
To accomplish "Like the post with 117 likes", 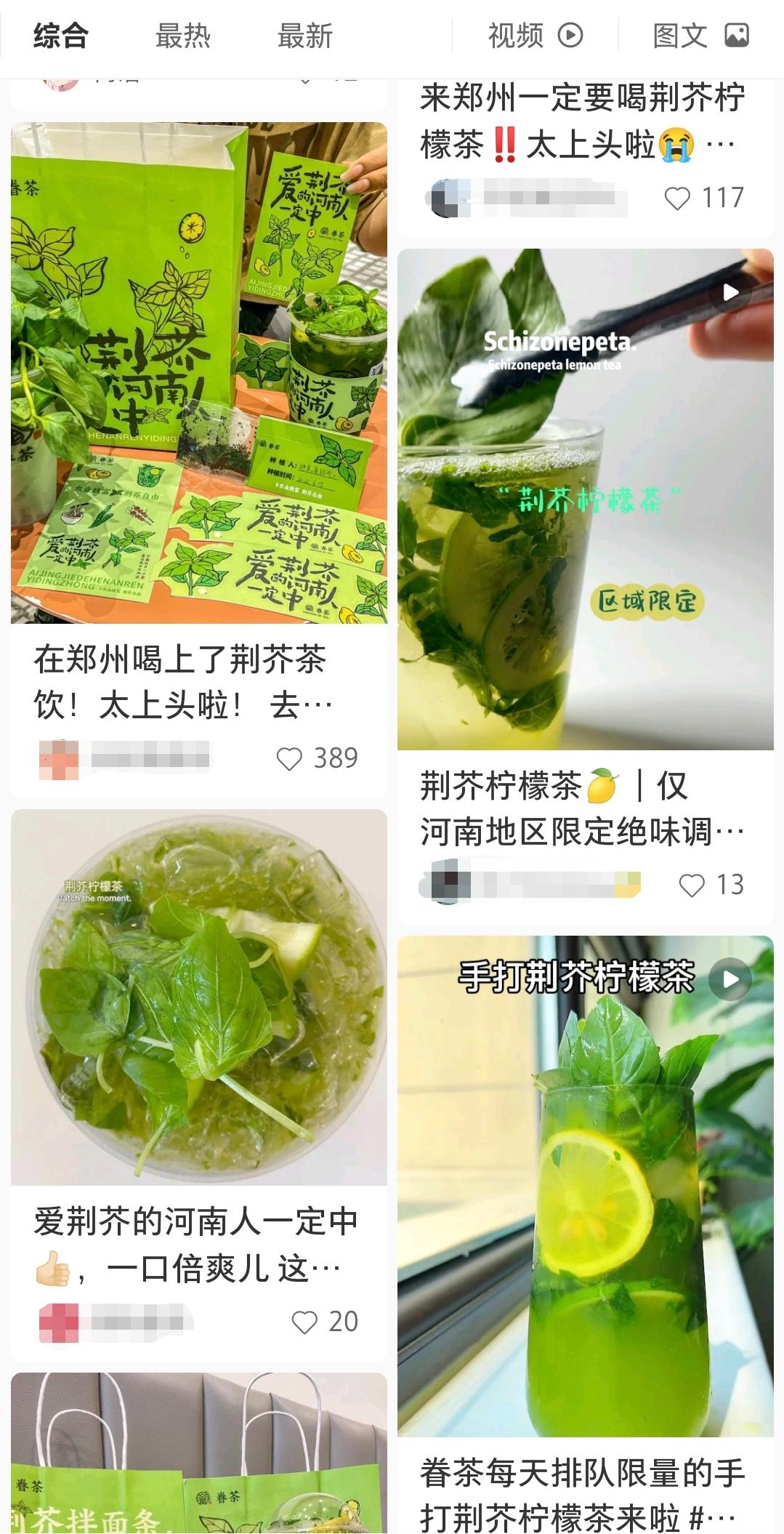I will coord(677,198).
